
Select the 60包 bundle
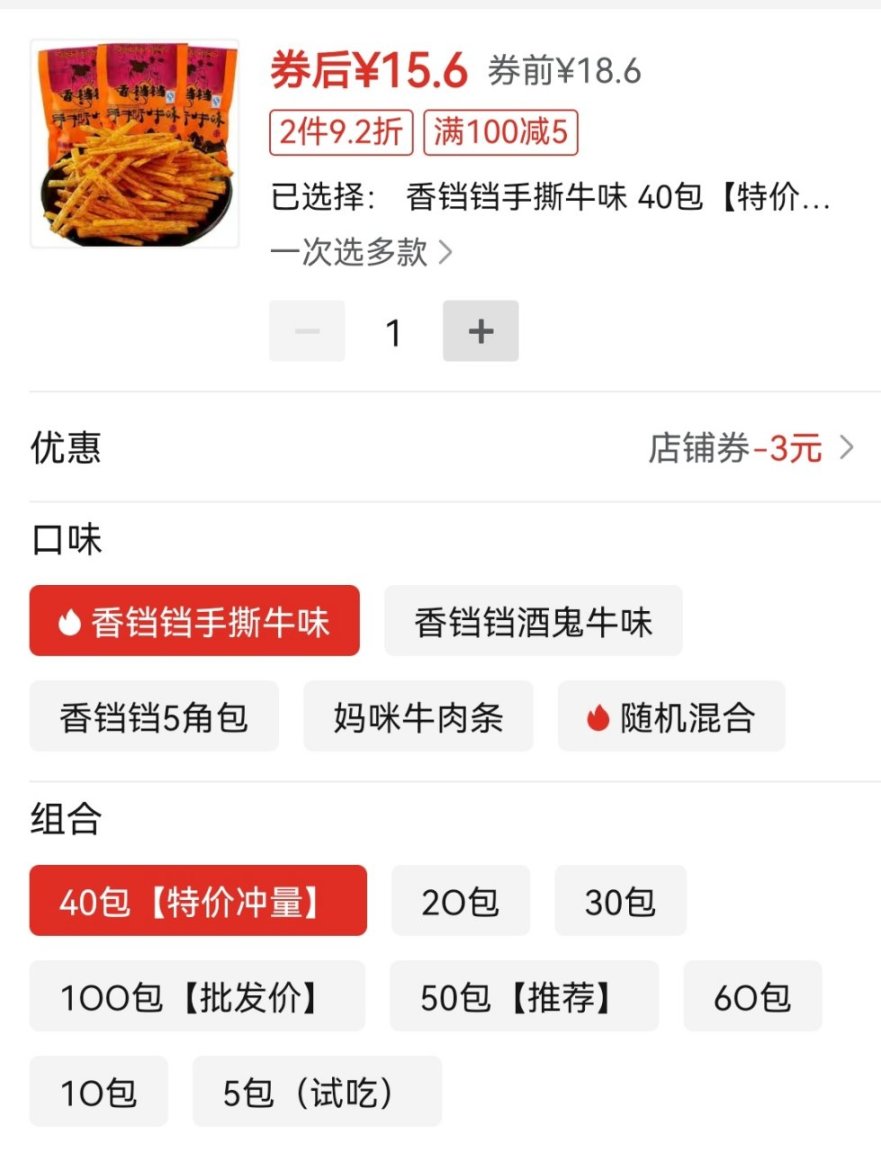pos(752,996)
